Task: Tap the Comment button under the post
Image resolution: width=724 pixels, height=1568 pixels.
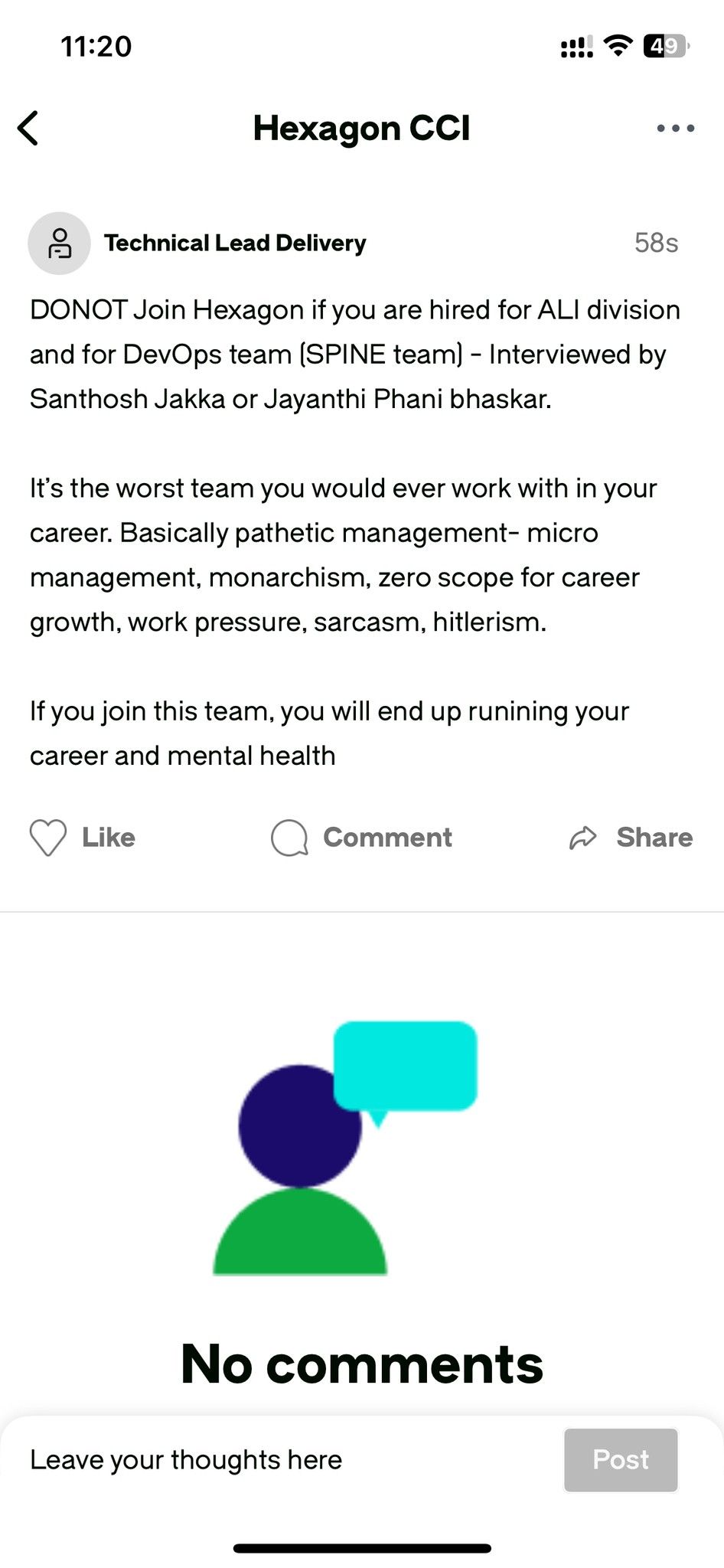Action: (x=361, y=838)
